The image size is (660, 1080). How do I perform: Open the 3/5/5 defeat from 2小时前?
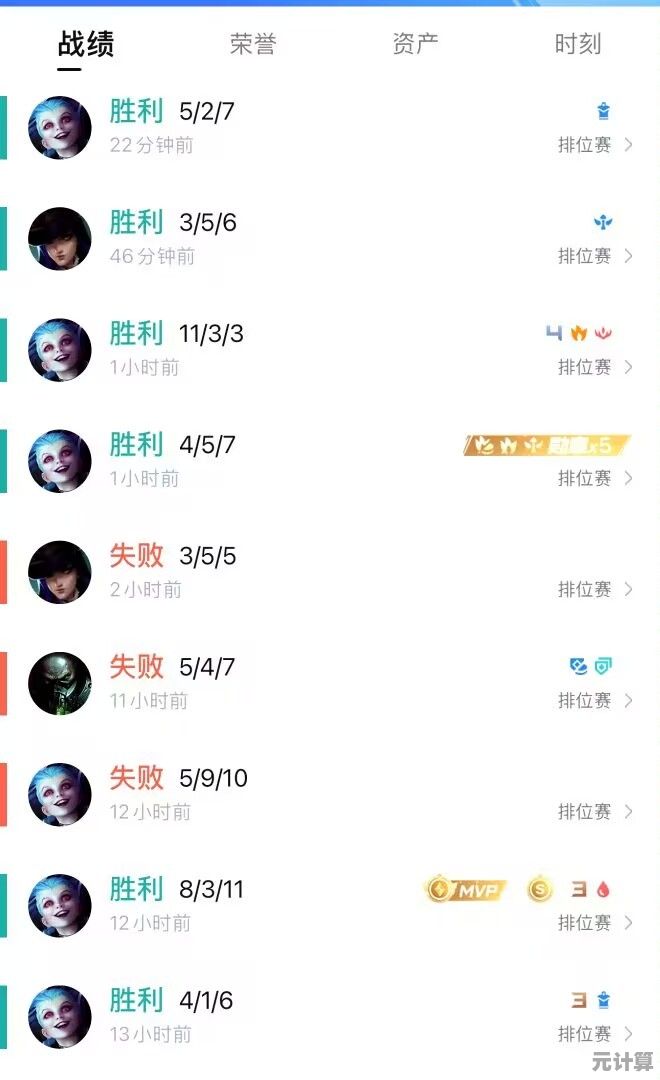click(330, 572)
